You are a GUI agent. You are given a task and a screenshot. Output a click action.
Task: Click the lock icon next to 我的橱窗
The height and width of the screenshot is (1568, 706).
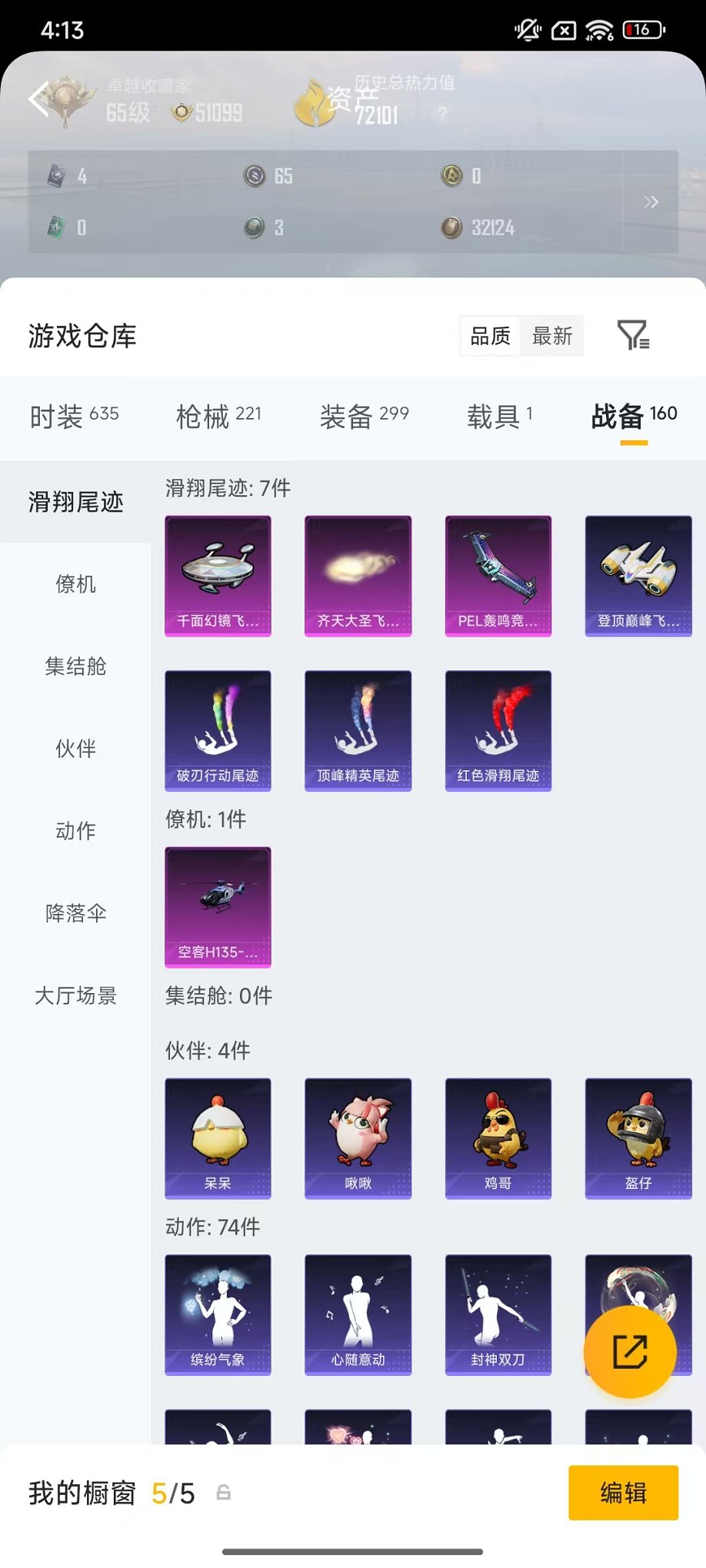point(223,1493)
